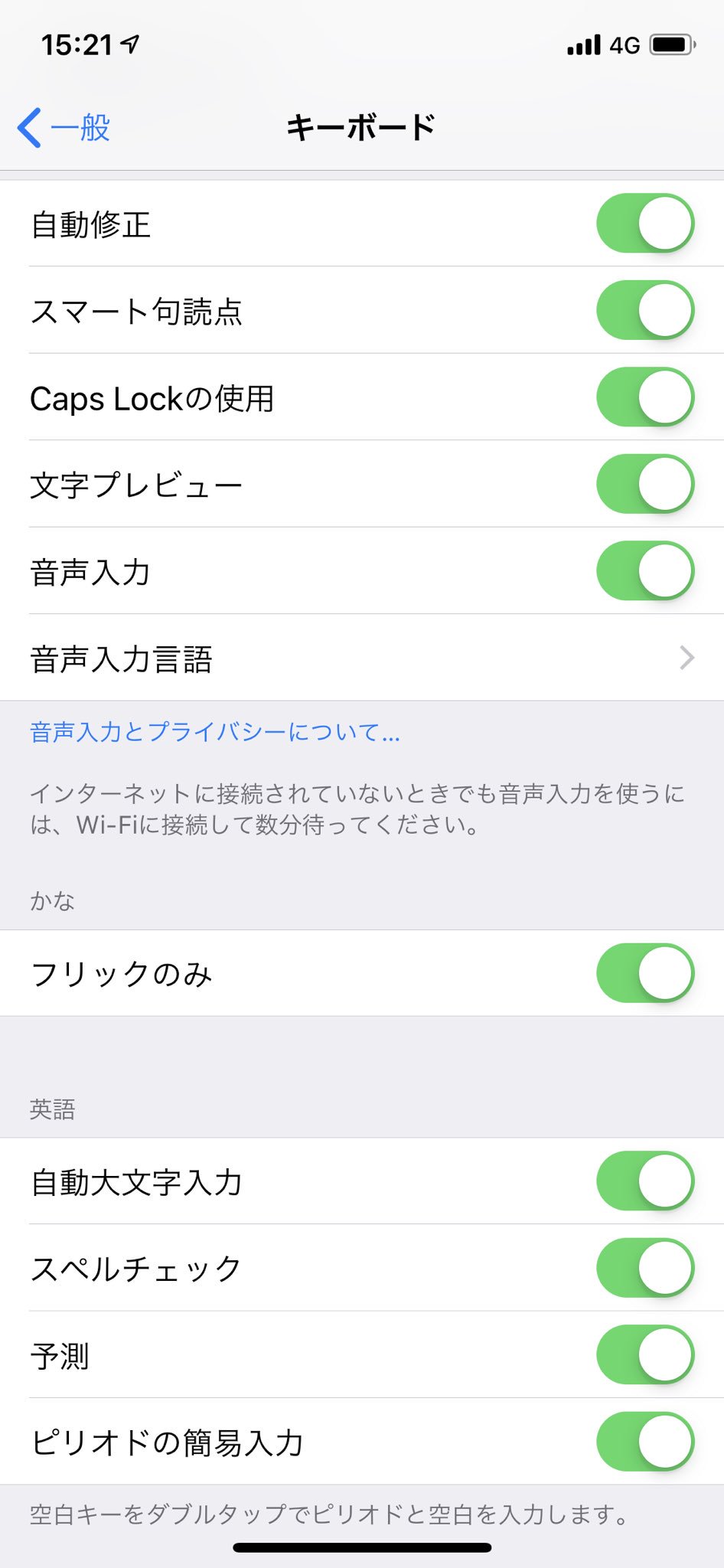Disable スマート句読点 toggle
The height and width of the screenshot is (1568, 724).
644,310
